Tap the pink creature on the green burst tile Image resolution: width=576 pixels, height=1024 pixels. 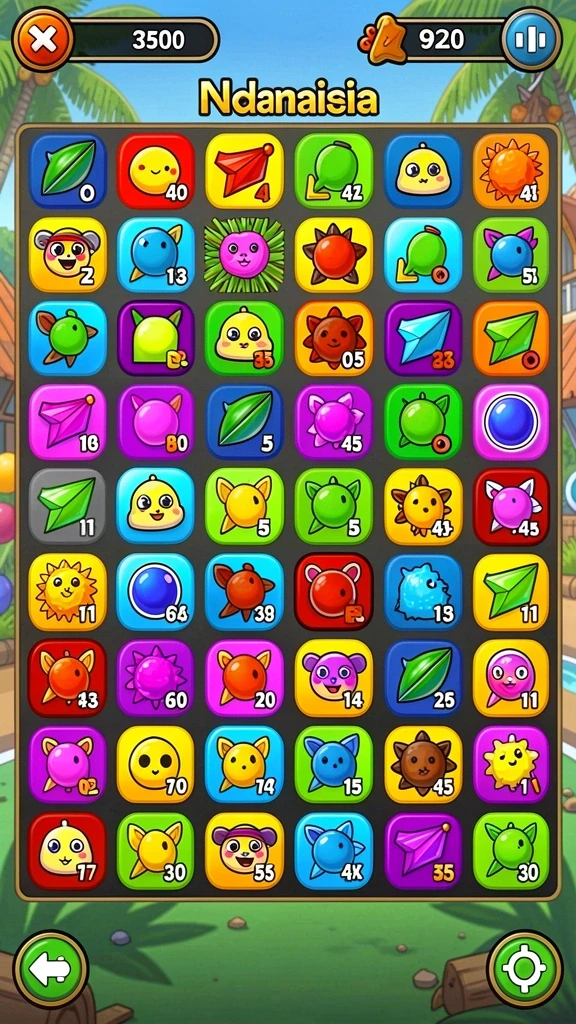pyautogui.click(x=244, y=255)
